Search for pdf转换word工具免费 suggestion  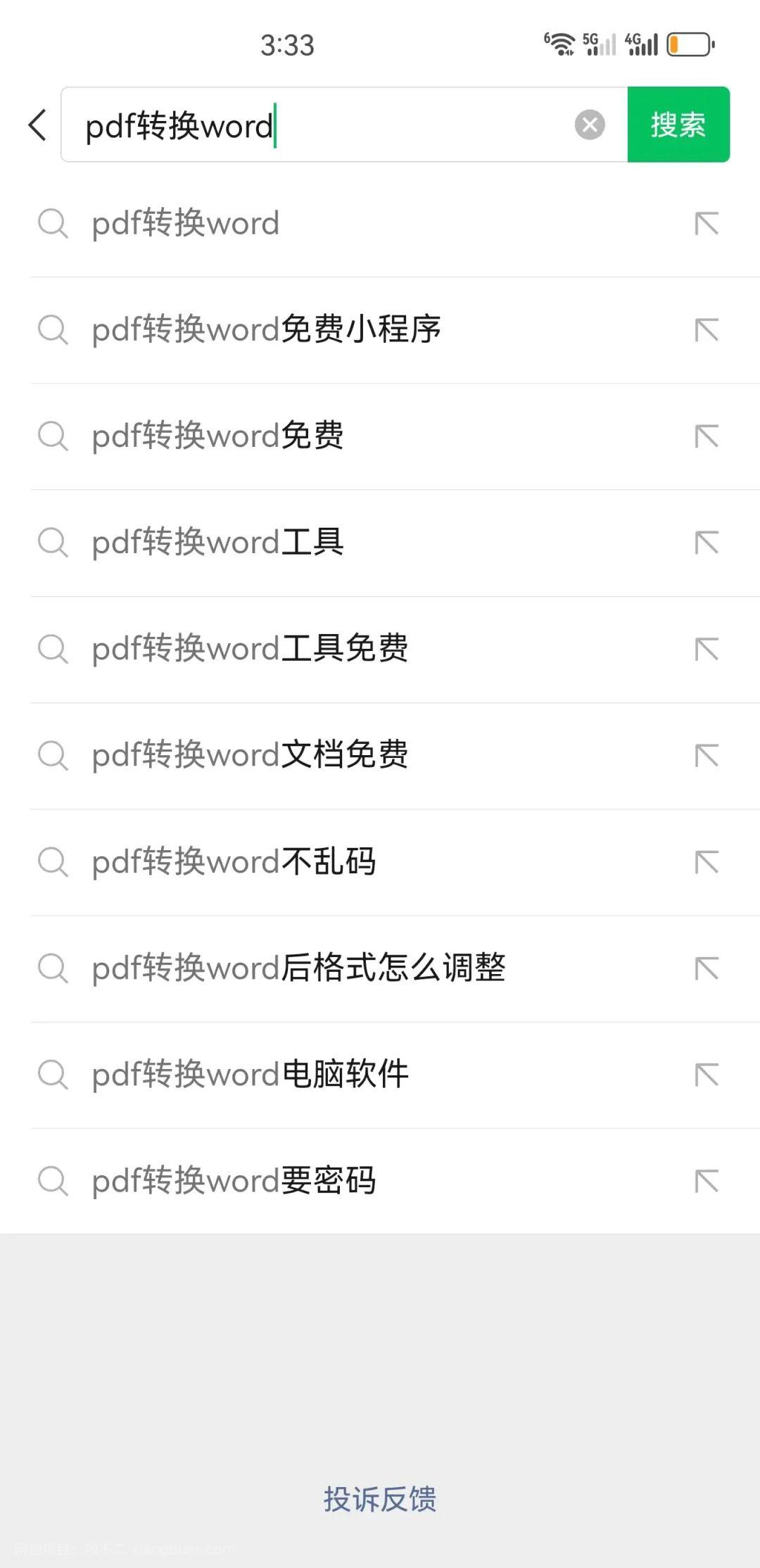click(x=250, y=648)
